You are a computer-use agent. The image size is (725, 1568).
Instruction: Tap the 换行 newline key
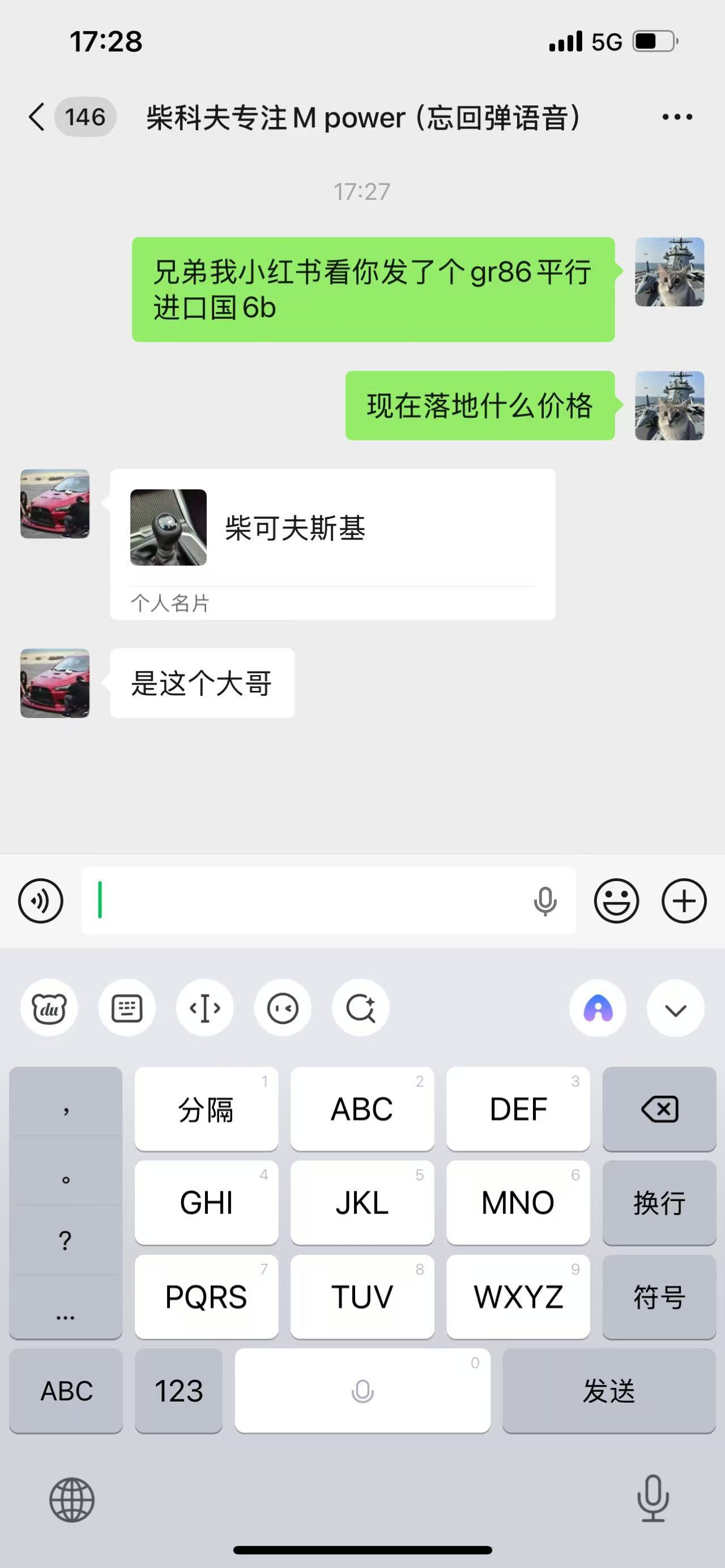659,1203
